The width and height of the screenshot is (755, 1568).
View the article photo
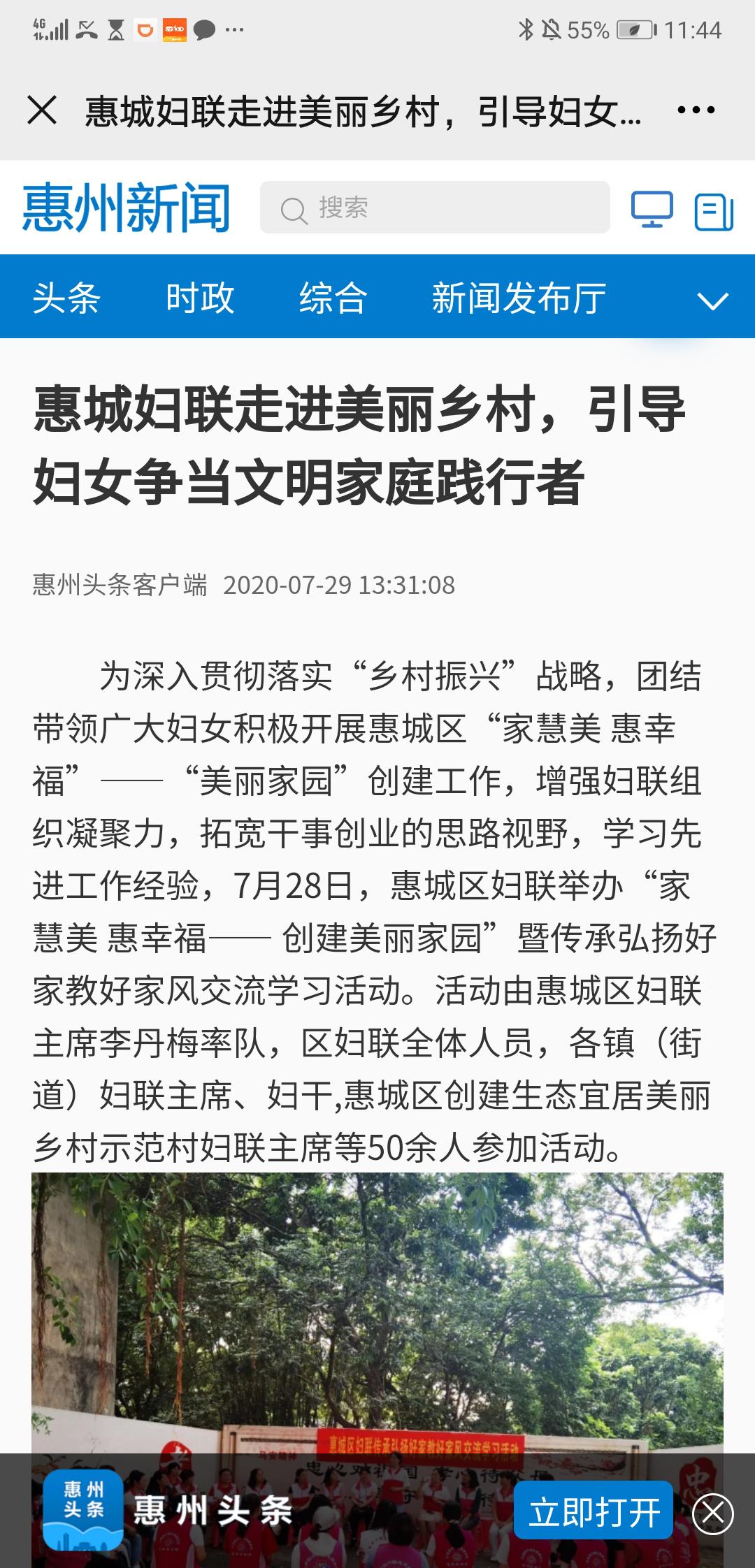(x=377, y=1314)
